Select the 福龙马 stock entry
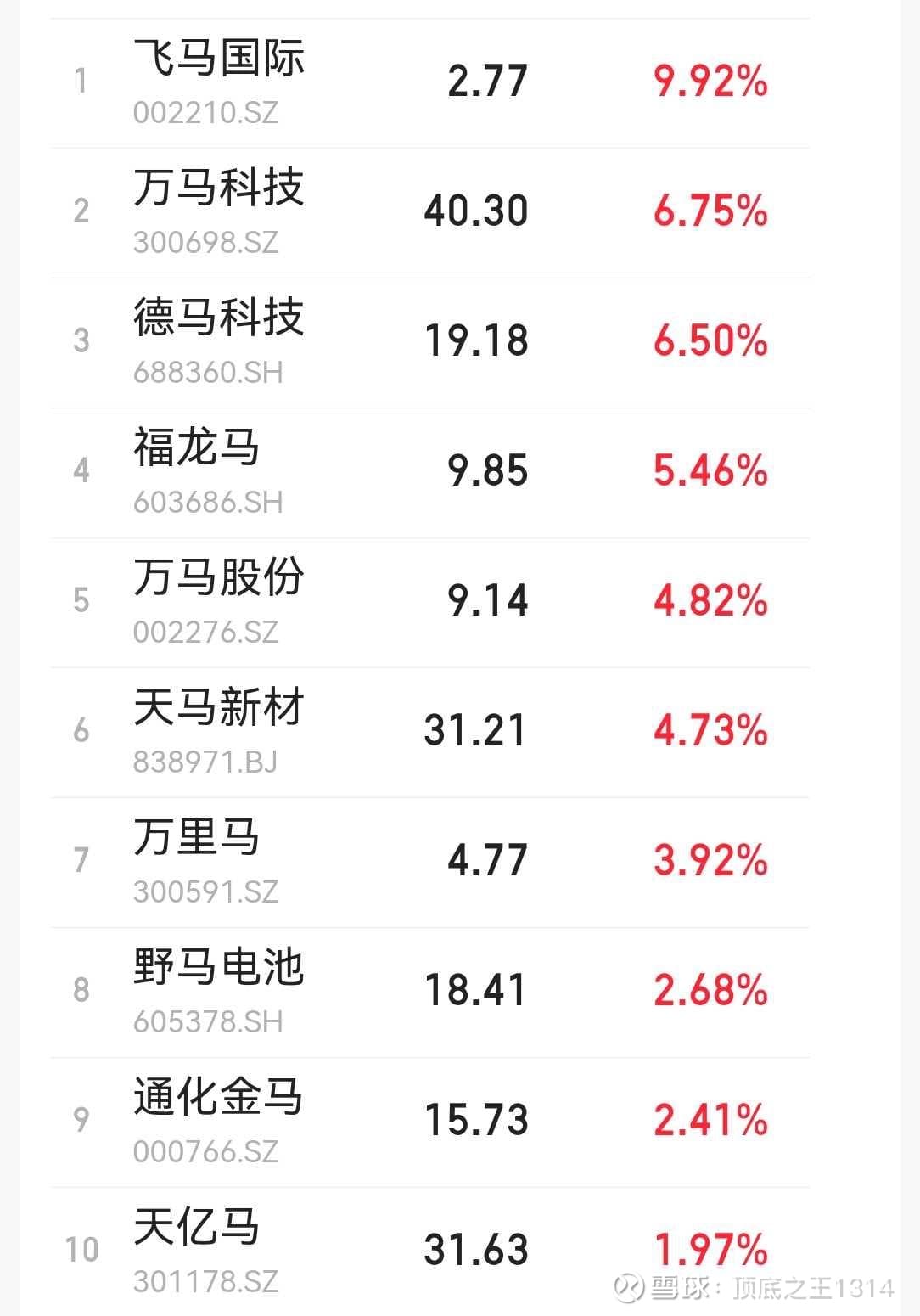The width and height of the screenshot is (920, 1316). 197,449
